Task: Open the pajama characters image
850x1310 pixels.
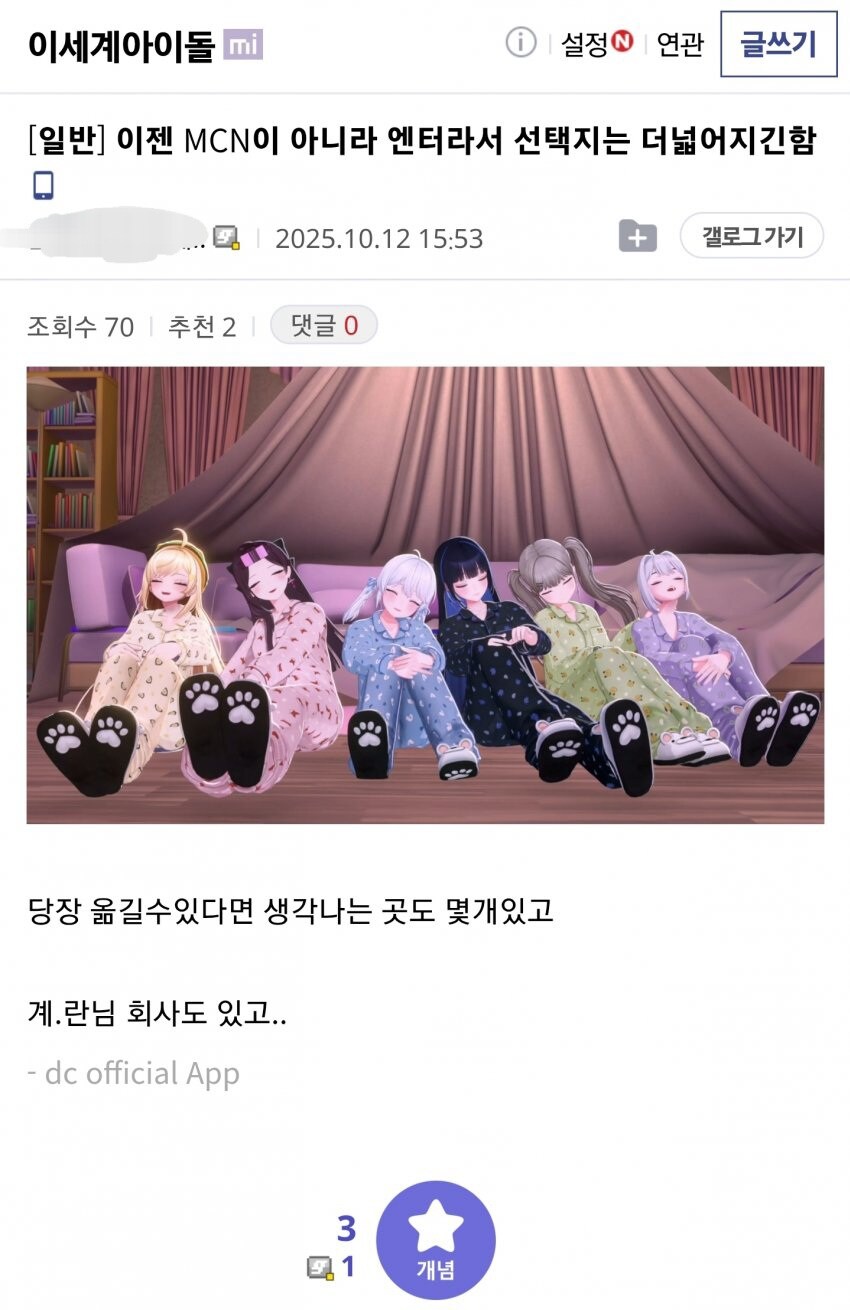Action: click(x=425, y=595)
